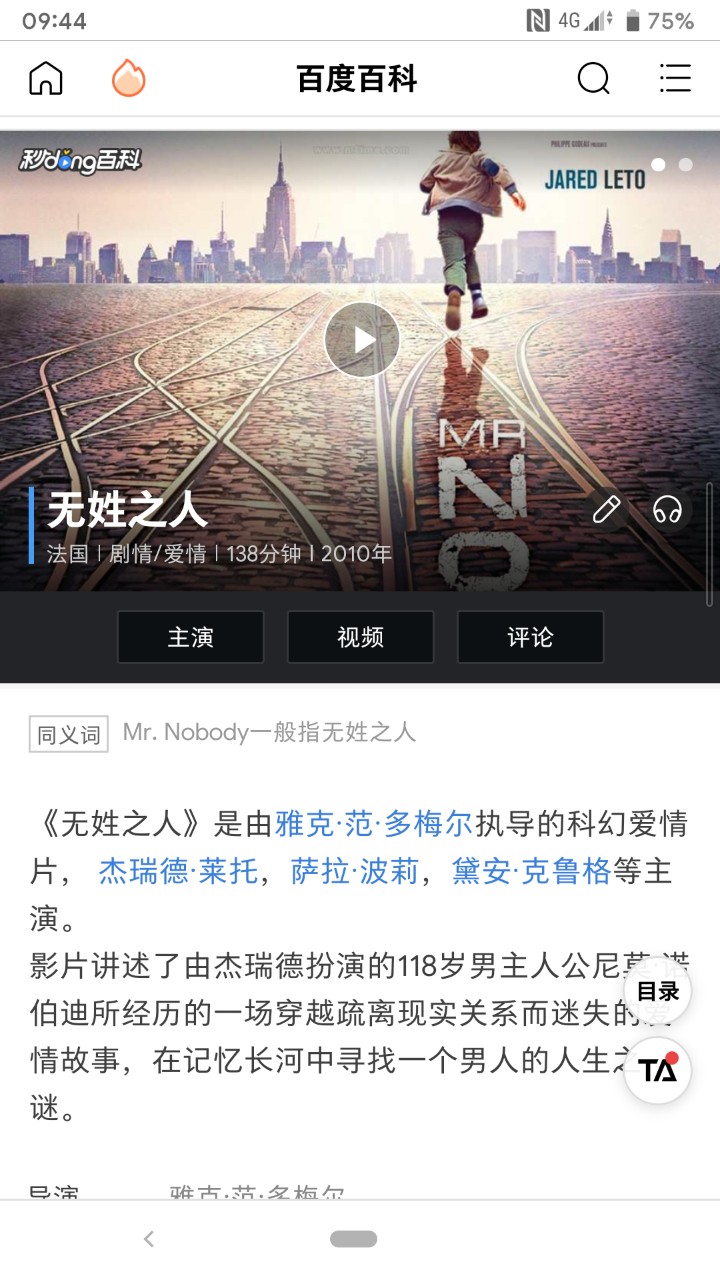Go back with the system back arrow

point(149,1239)
